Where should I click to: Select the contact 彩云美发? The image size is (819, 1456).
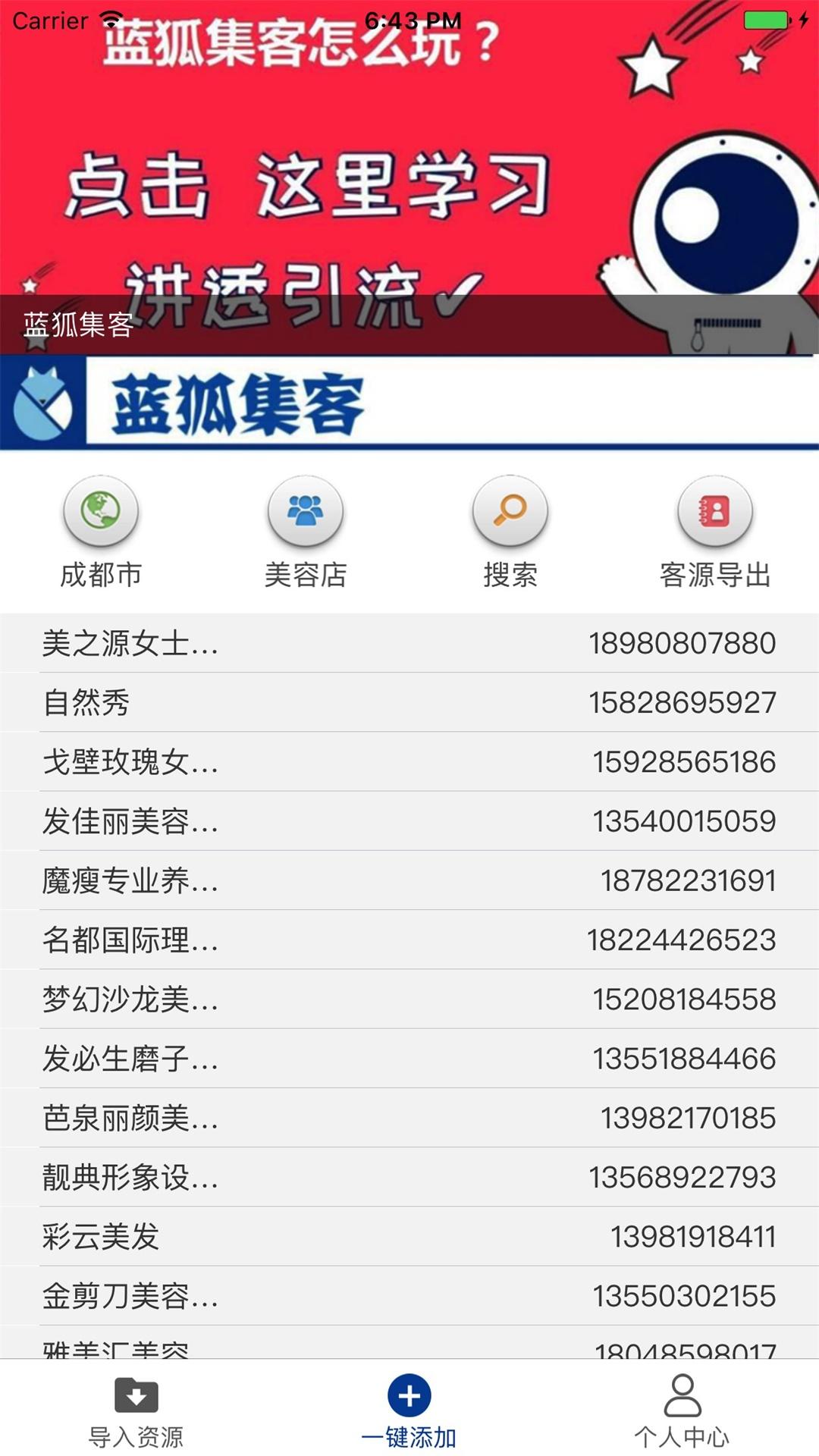click(409, 1236)
